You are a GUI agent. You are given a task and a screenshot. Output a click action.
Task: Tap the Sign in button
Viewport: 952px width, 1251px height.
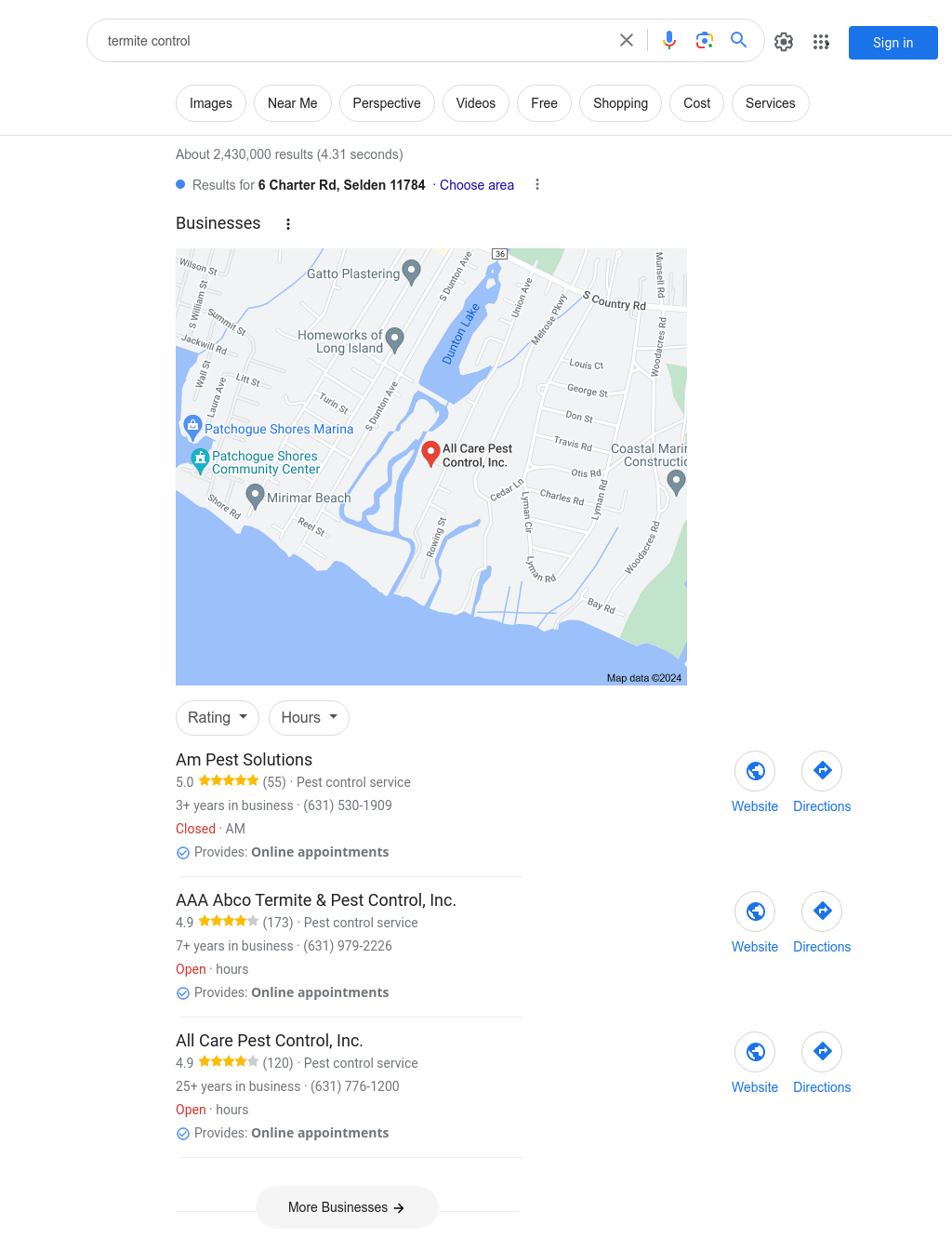tap(892, 43)
